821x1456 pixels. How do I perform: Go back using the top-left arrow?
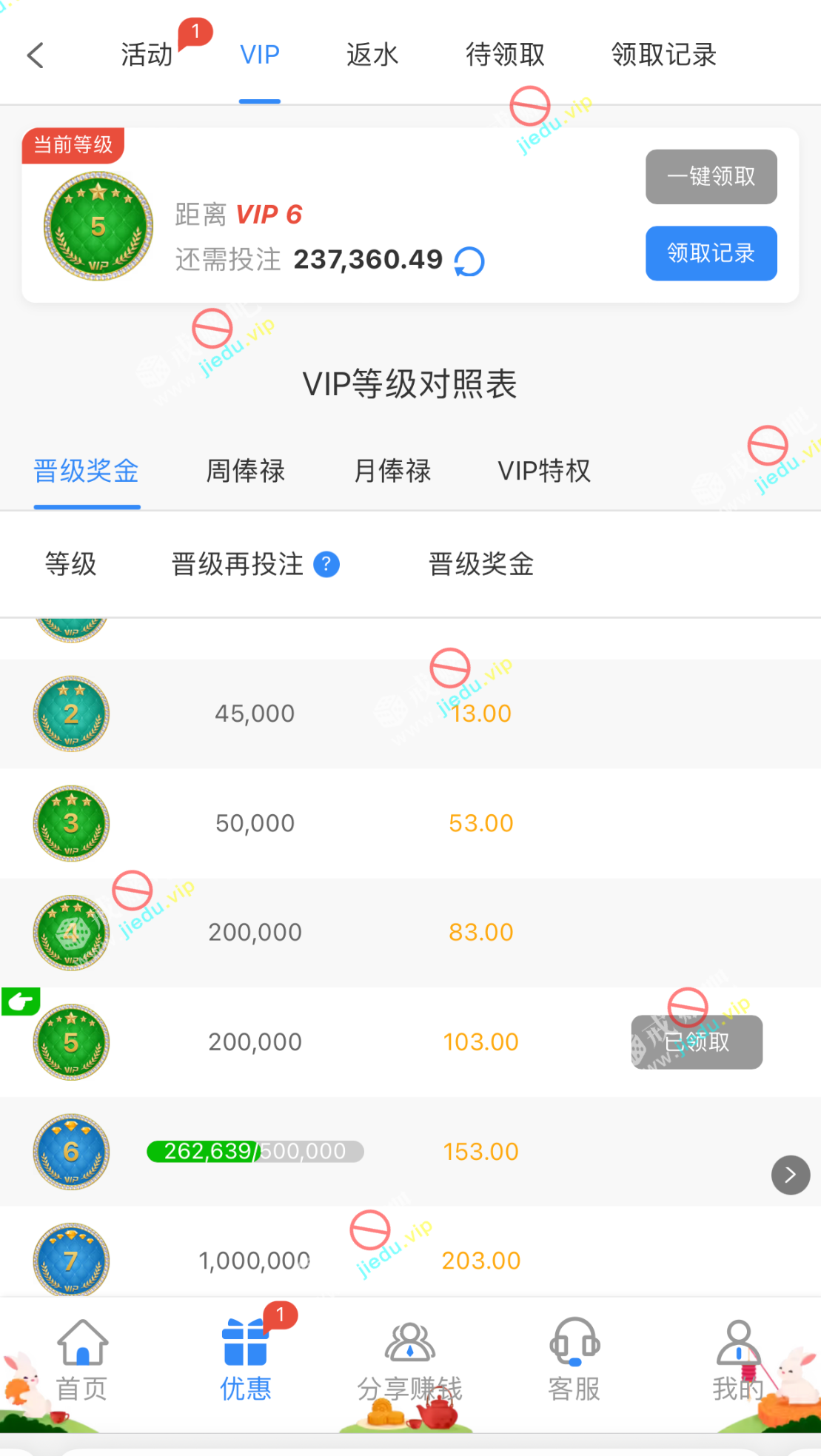35,55
